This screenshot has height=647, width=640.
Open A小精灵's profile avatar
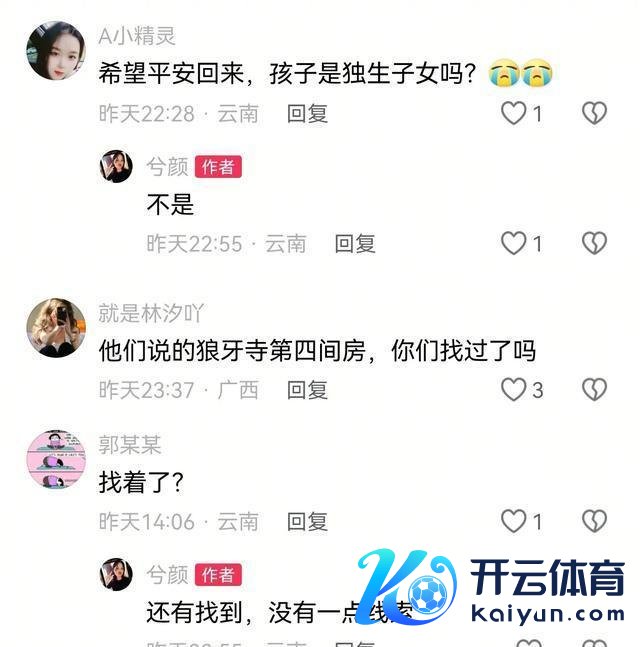(x=54, y=51)
